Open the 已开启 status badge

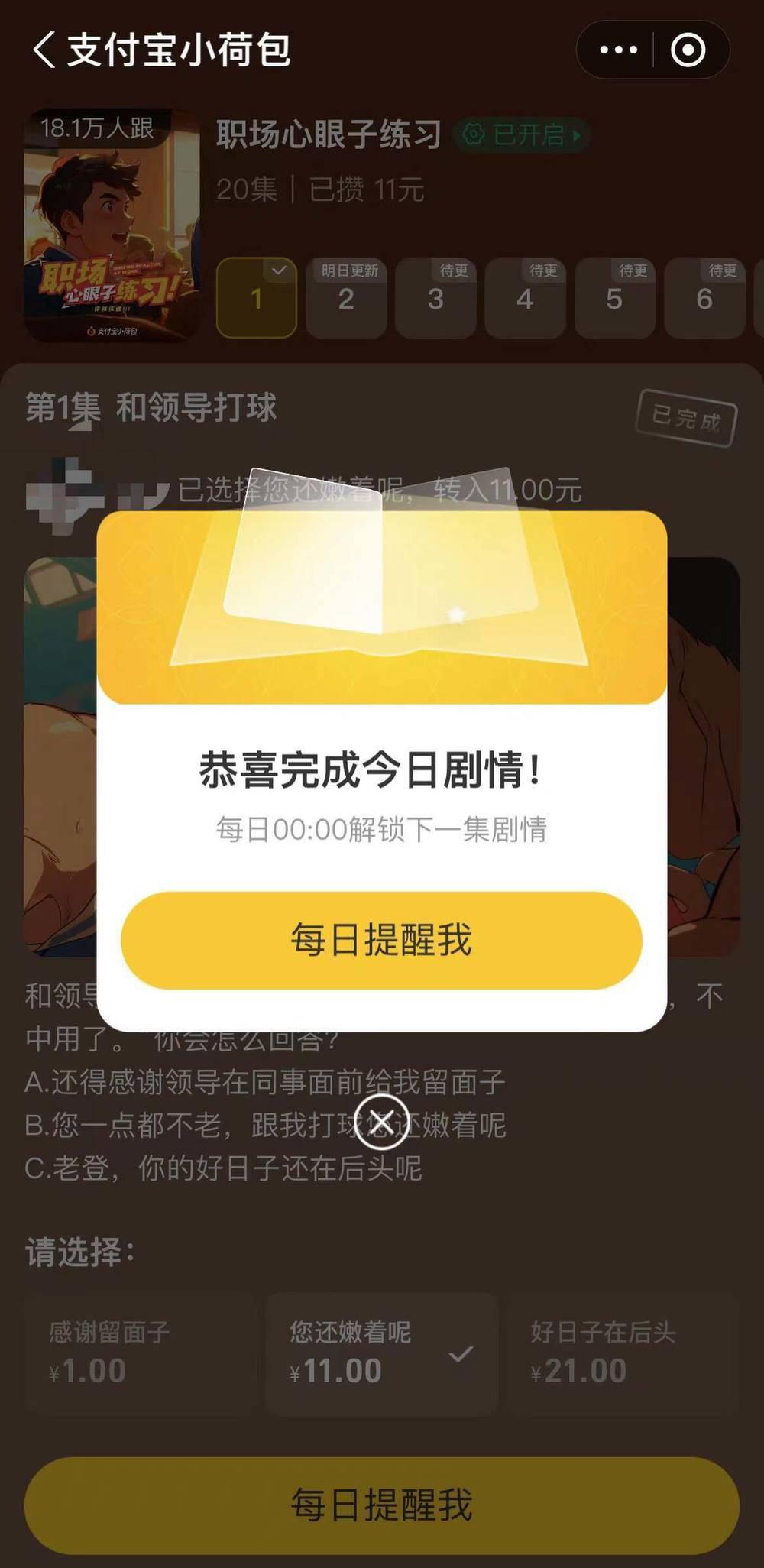coord(521,135)
